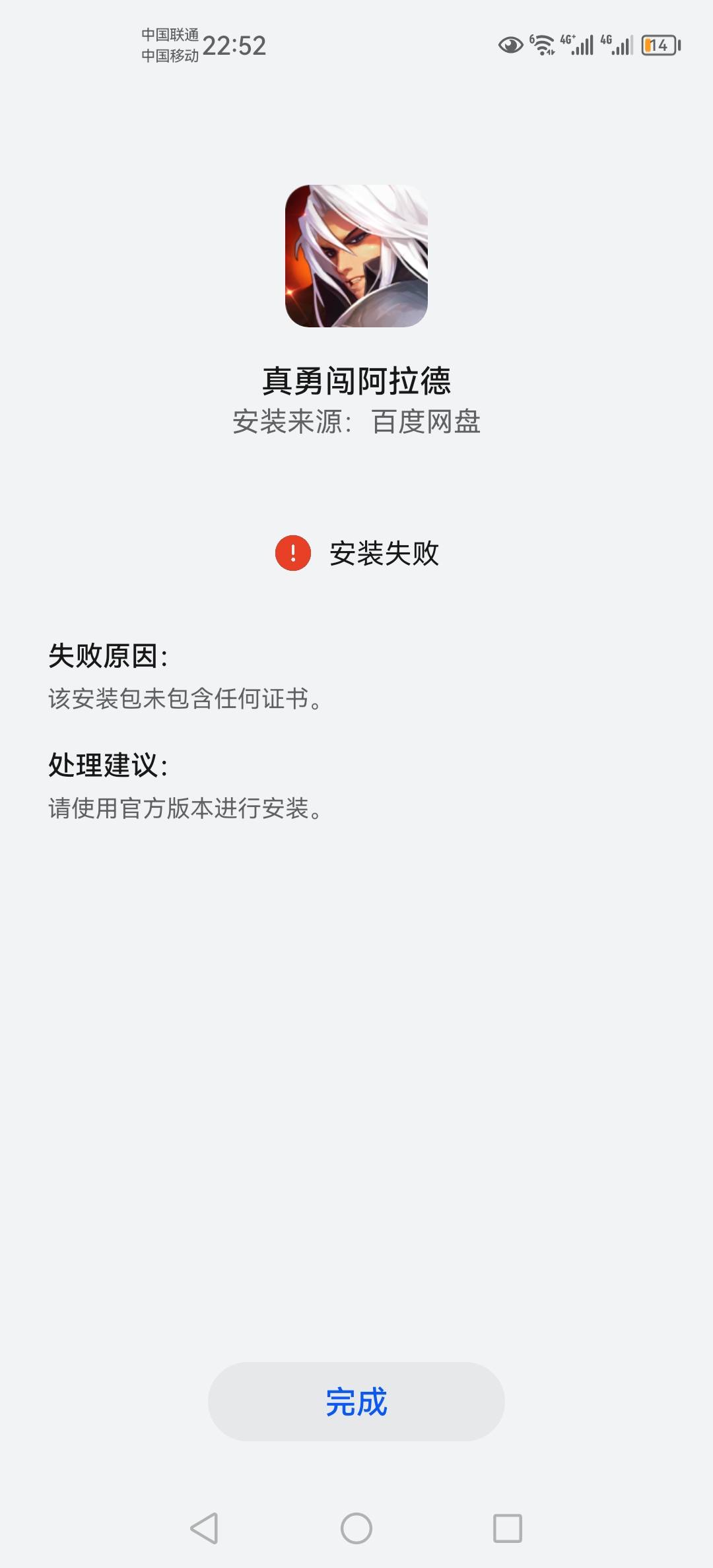The height and width of the screenshot is (1568, 713).
Task: Tap the 完成 button to finish
Action: 356,1402
